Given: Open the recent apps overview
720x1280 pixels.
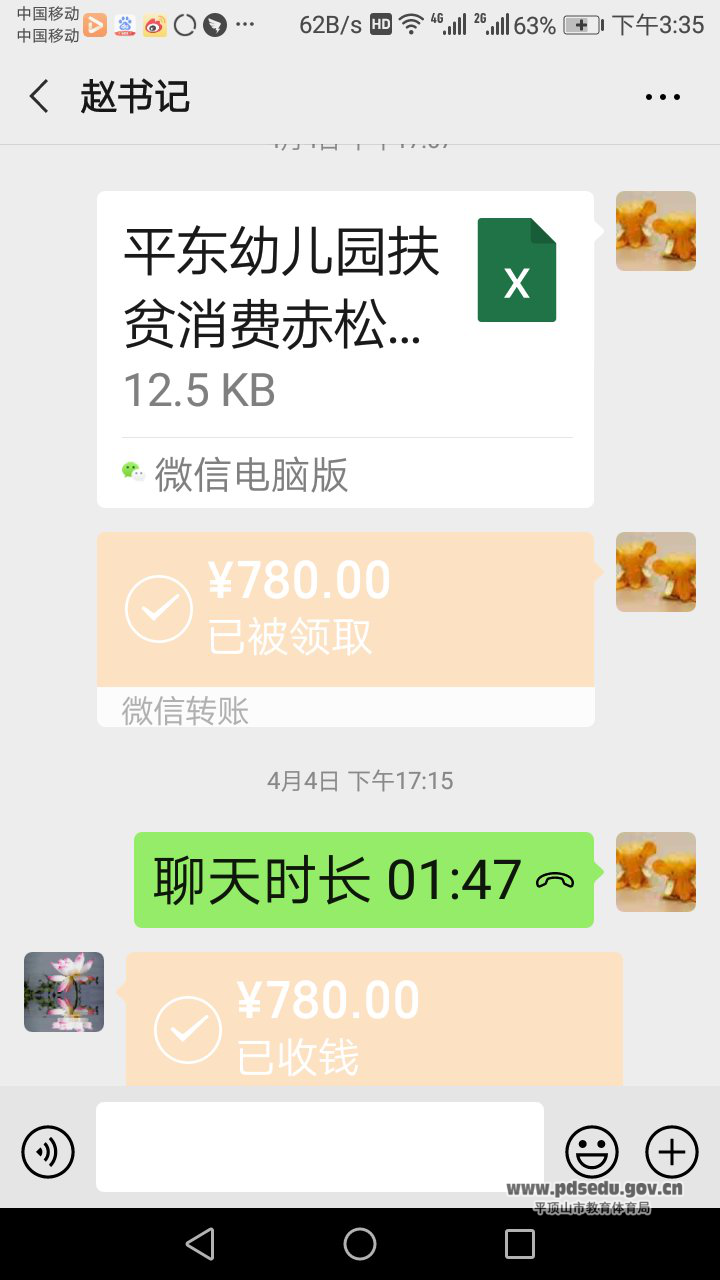Looking at the screenshot, I should point(520,1244).
